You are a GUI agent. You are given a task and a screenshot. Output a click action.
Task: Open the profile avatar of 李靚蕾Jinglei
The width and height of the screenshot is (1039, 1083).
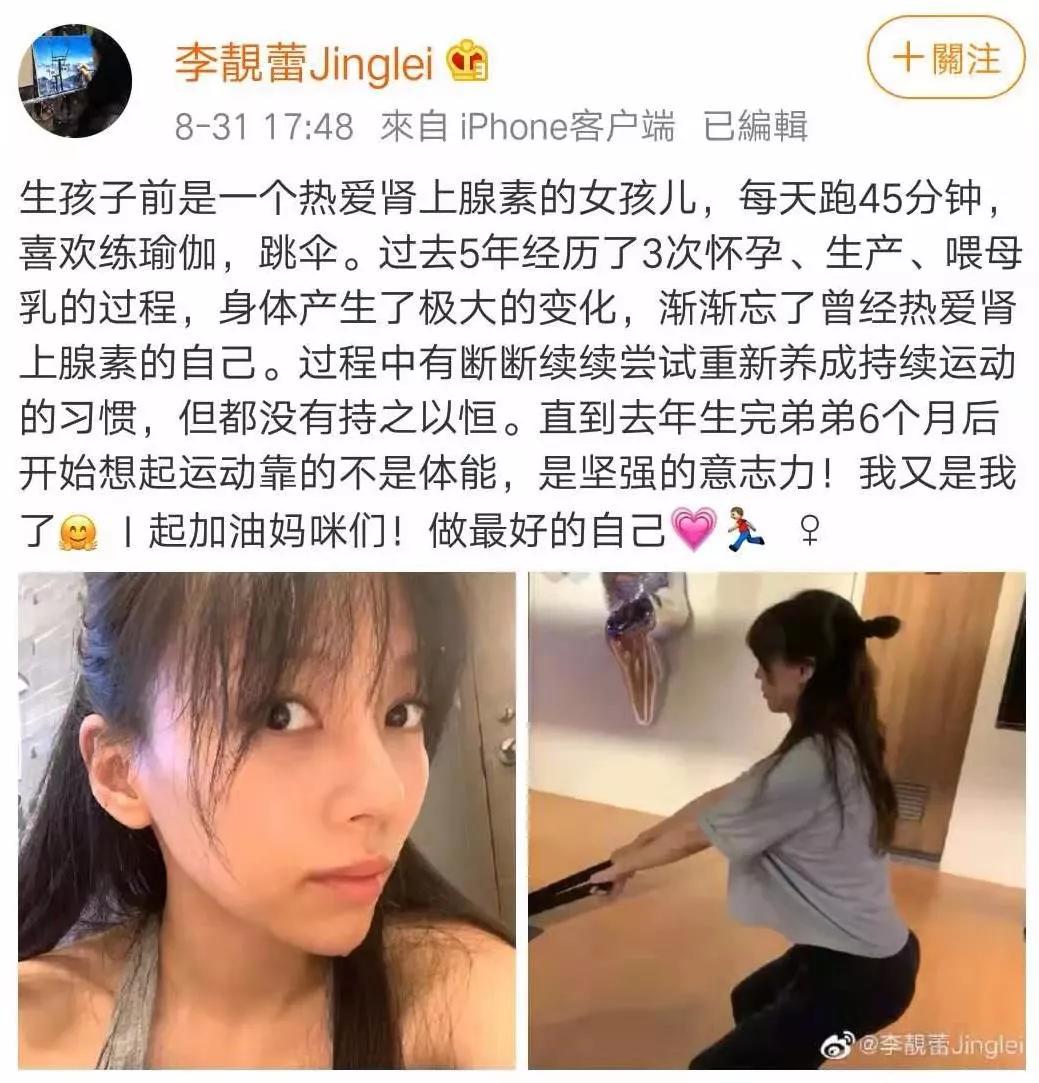pyautogui.click(x=75, y=81)
